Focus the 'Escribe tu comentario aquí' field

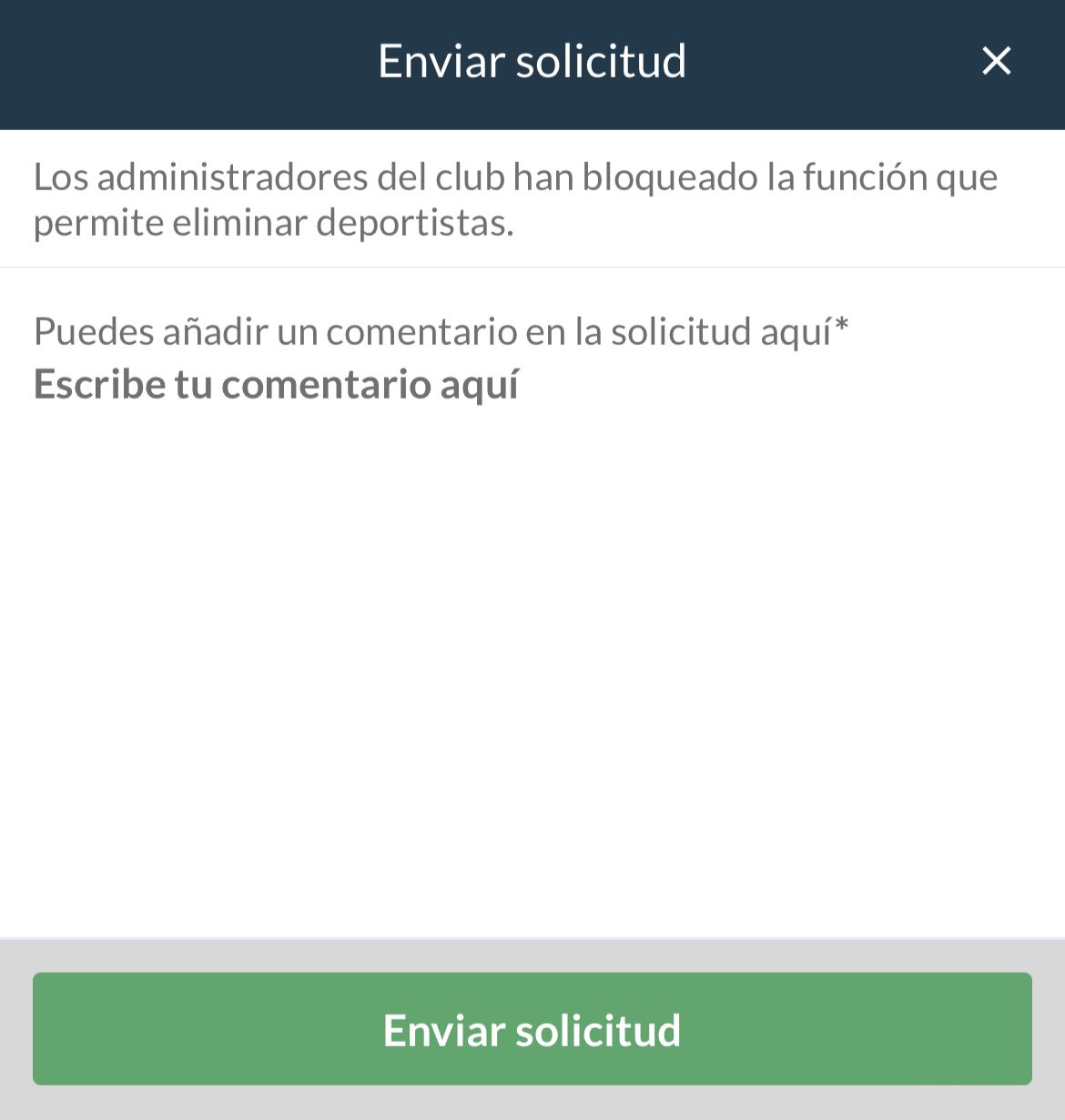(276, 385)
